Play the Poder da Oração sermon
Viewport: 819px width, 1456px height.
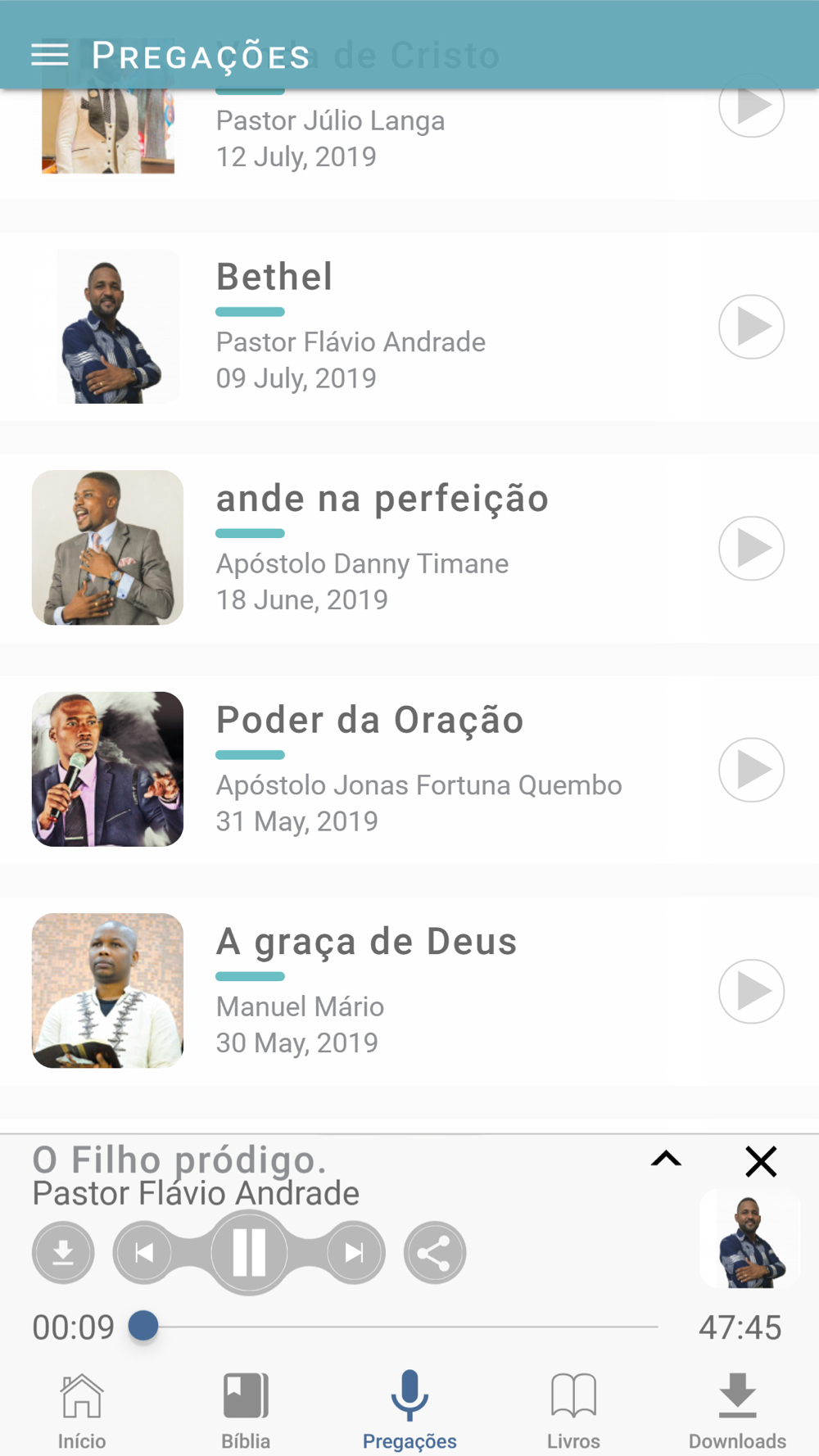click(751, 770)
